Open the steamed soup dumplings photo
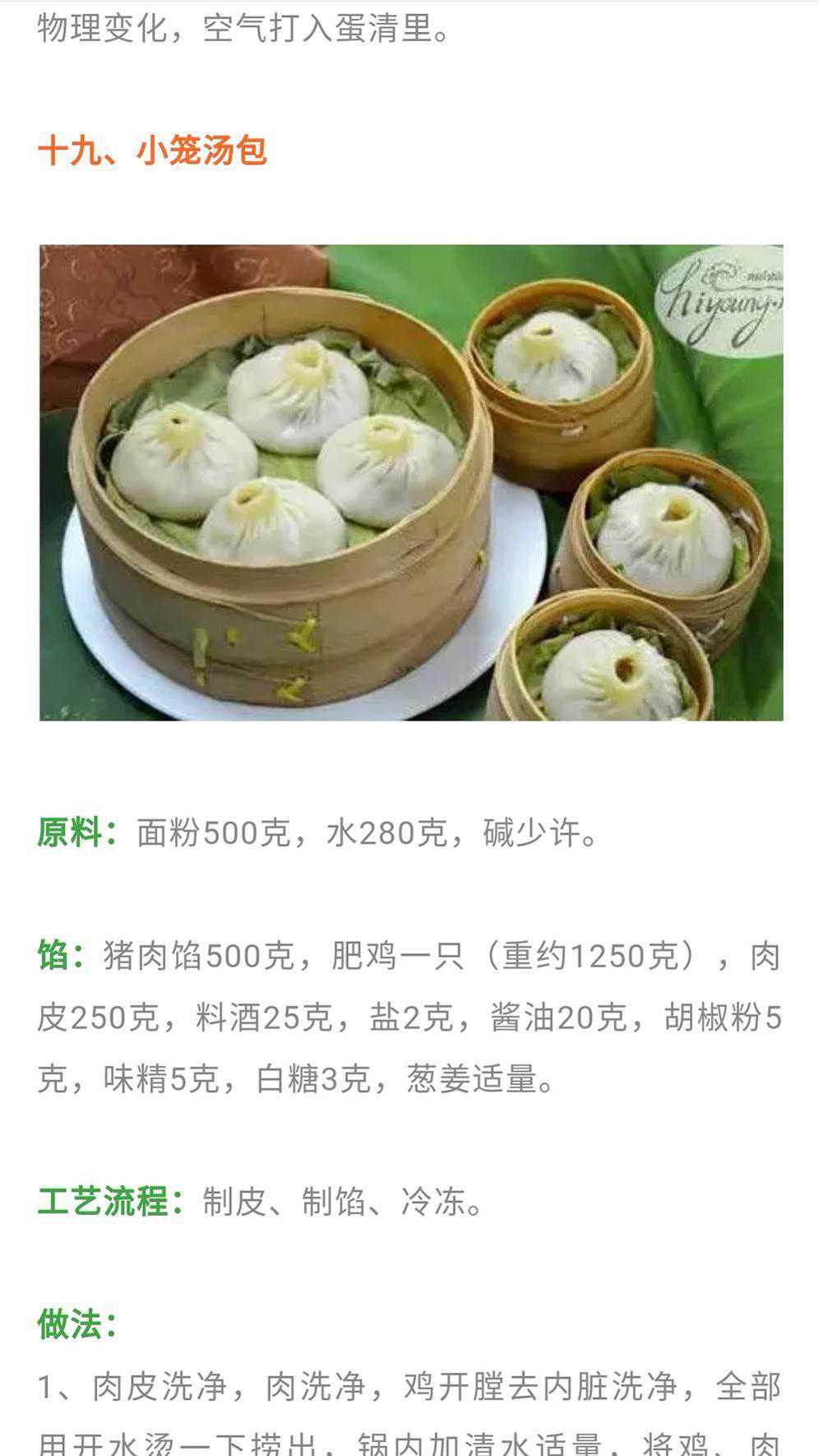The height and width of the screenshot is (1456, 819). (411, 483)
